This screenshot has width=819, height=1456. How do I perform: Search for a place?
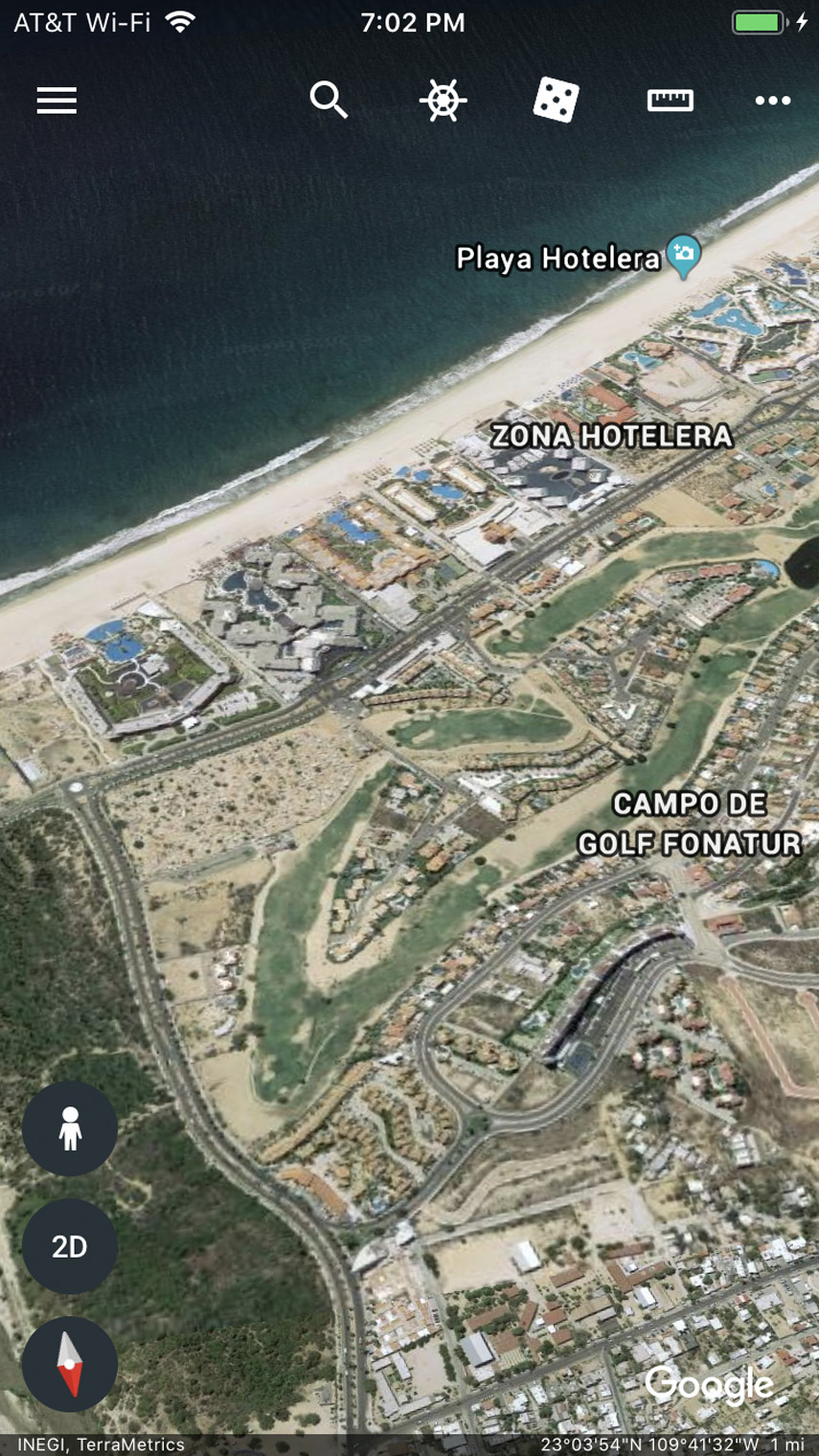coord(329,100)
